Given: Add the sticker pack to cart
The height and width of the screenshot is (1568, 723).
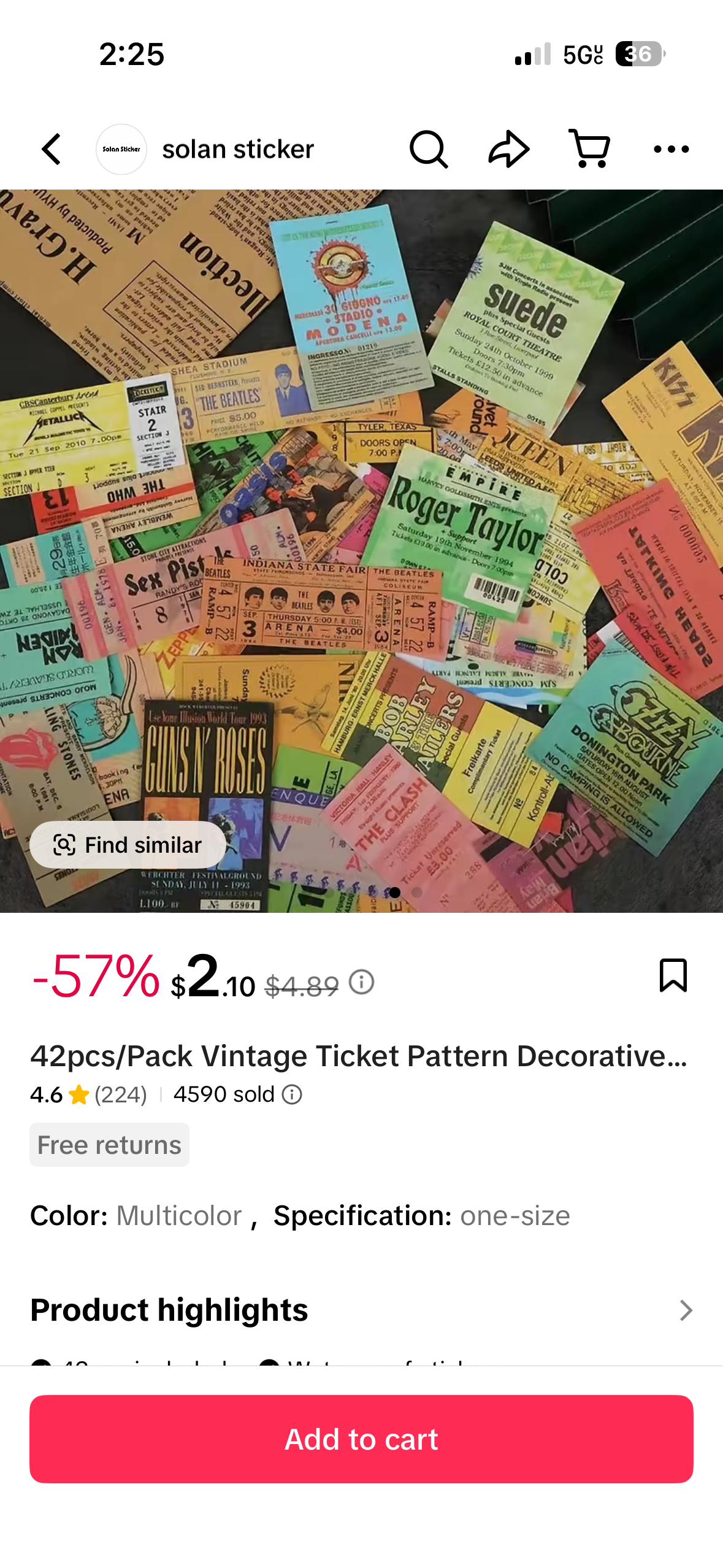Looking at the screenshot, I should pyautogui.click(x=361, y=1439).
